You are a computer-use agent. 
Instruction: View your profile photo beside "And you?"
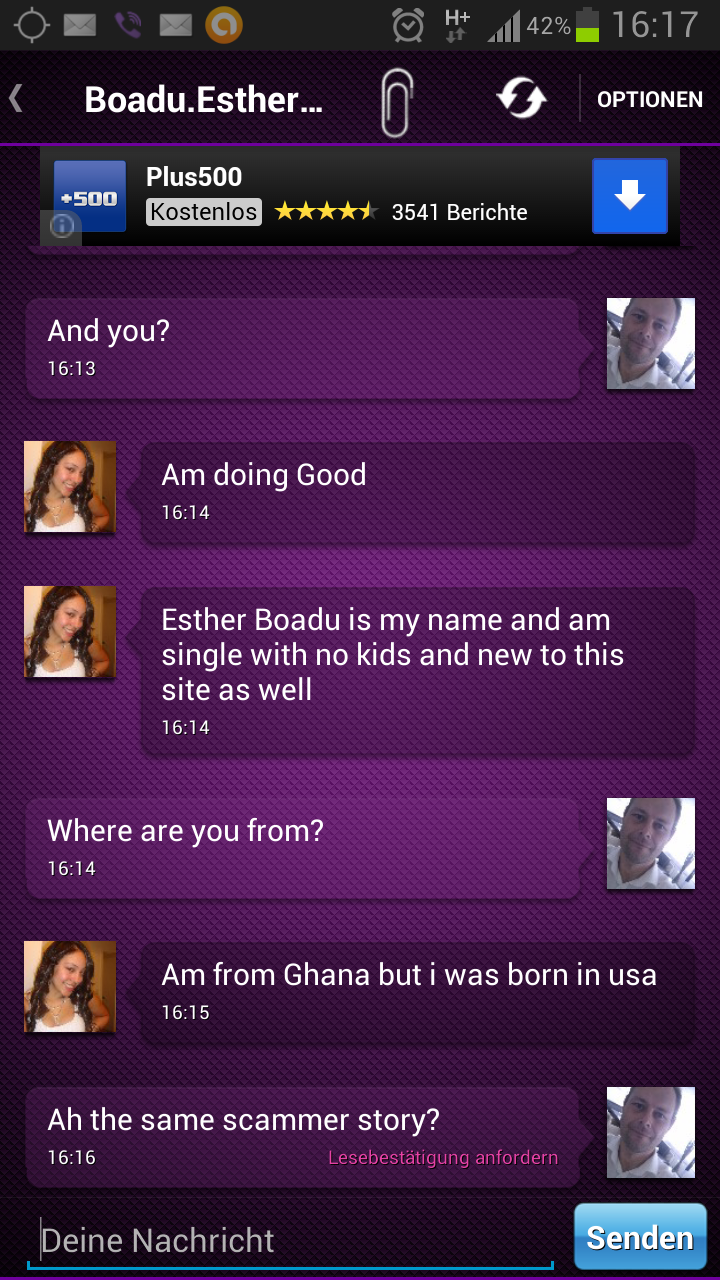tap(650, 343)
